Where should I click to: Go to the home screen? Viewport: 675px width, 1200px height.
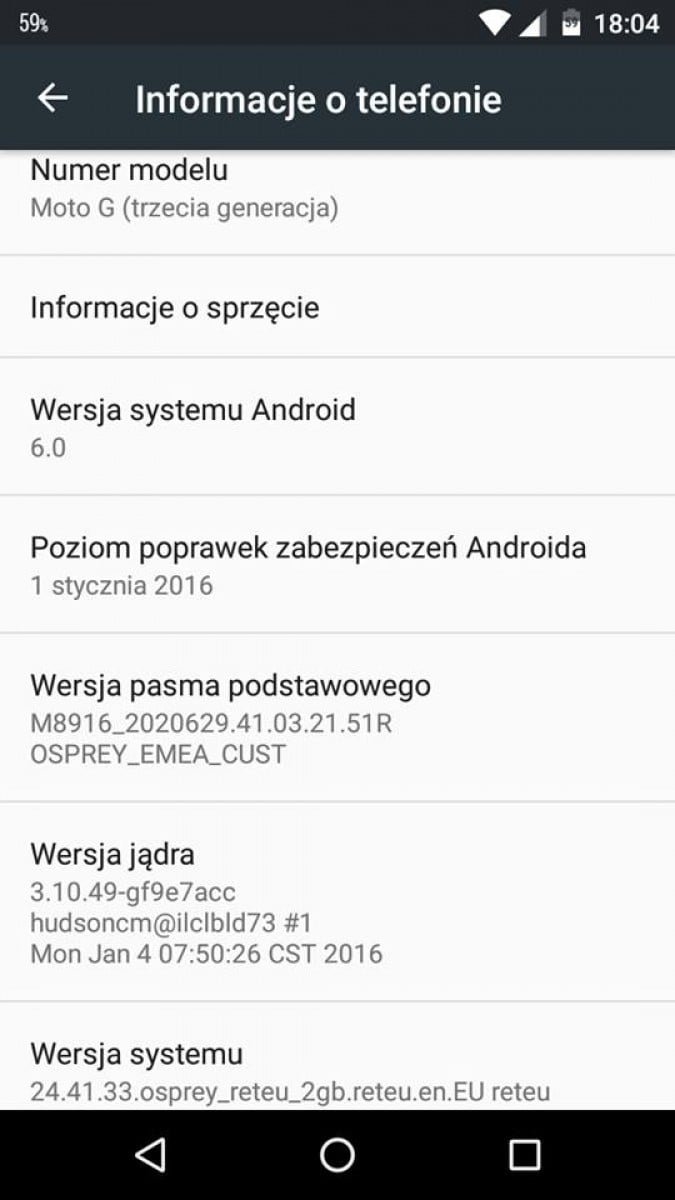coord(337,1155)
